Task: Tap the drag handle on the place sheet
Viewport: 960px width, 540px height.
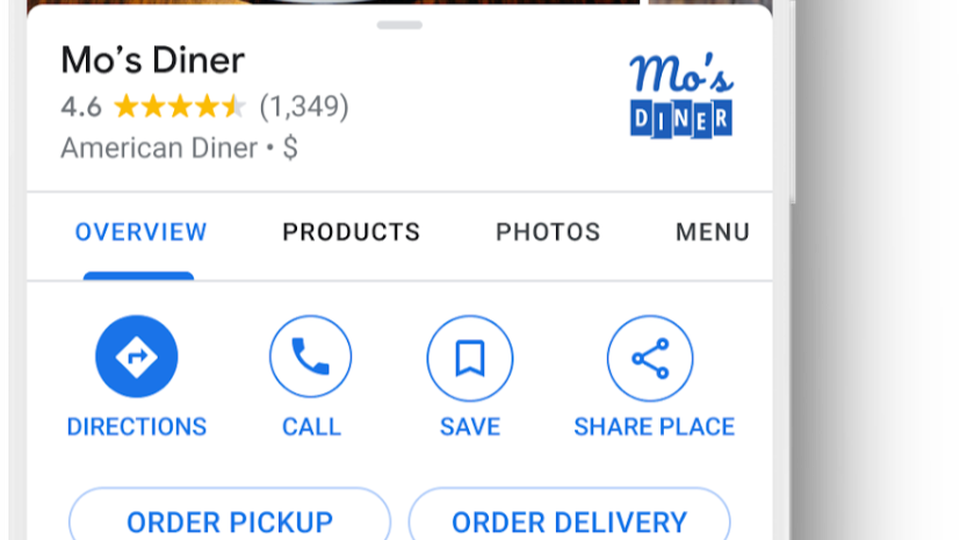Action: tap(400, 24)
